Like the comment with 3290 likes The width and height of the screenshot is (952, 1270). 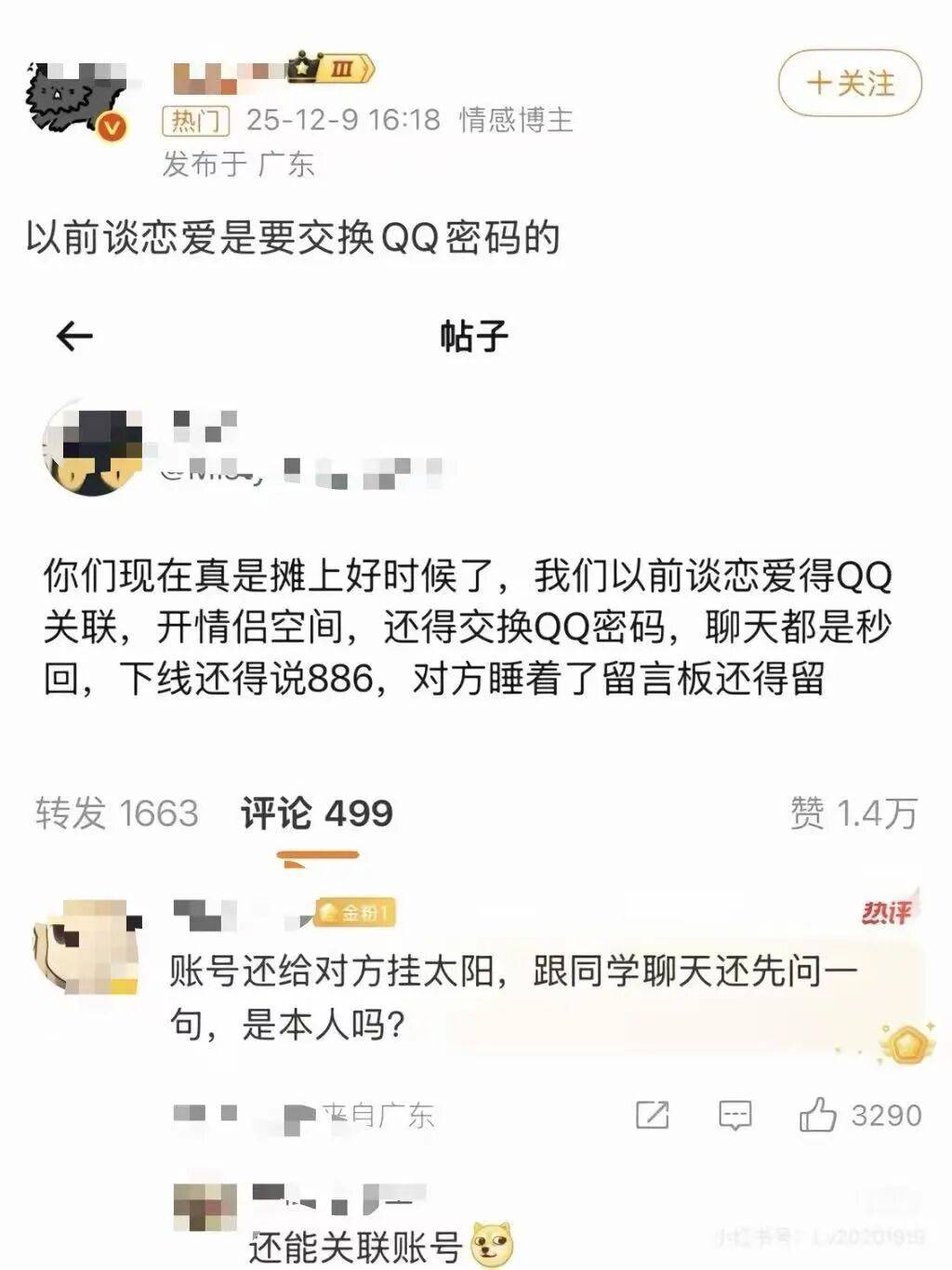pyautogui.click(x=817, y=1115)
